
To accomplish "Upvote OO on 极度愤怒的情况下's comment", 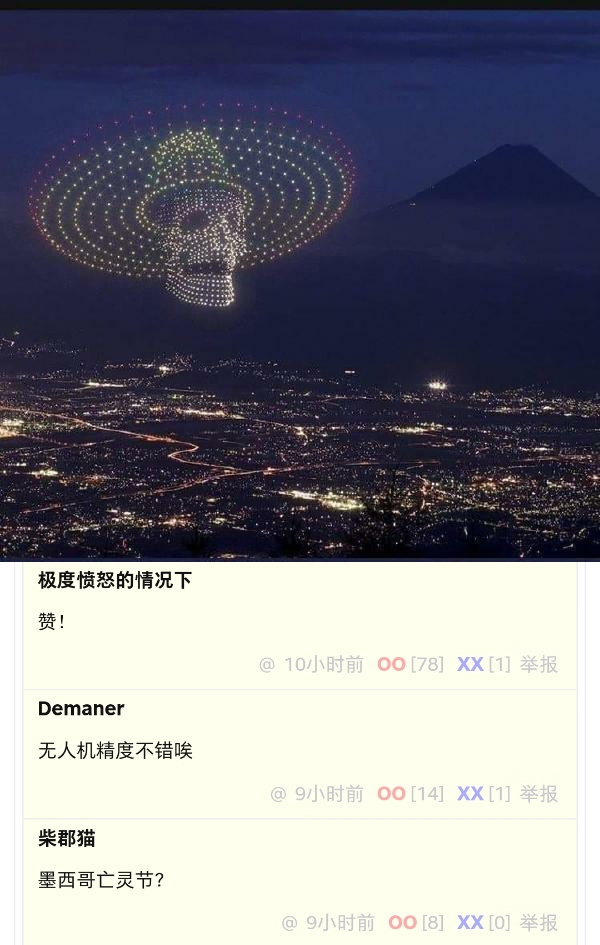I will click(391, 664).
